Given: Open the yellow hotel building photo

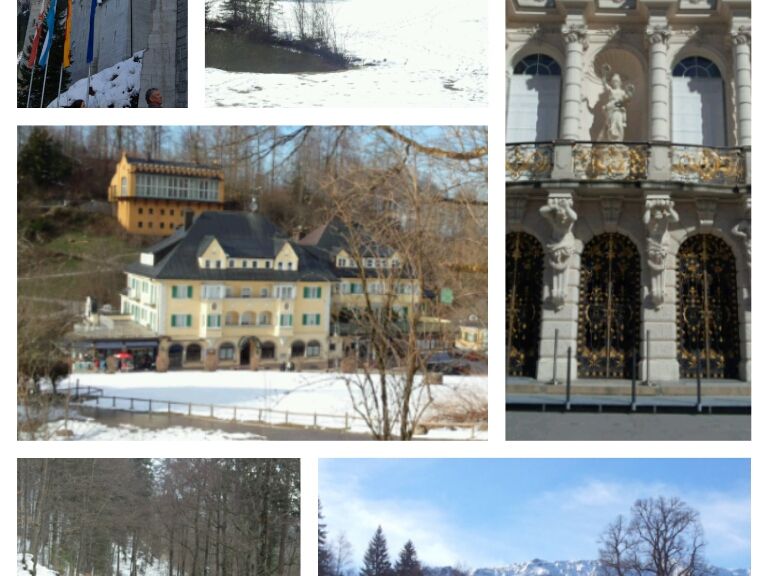Looking at the screenshot, I should coord(252,282).
